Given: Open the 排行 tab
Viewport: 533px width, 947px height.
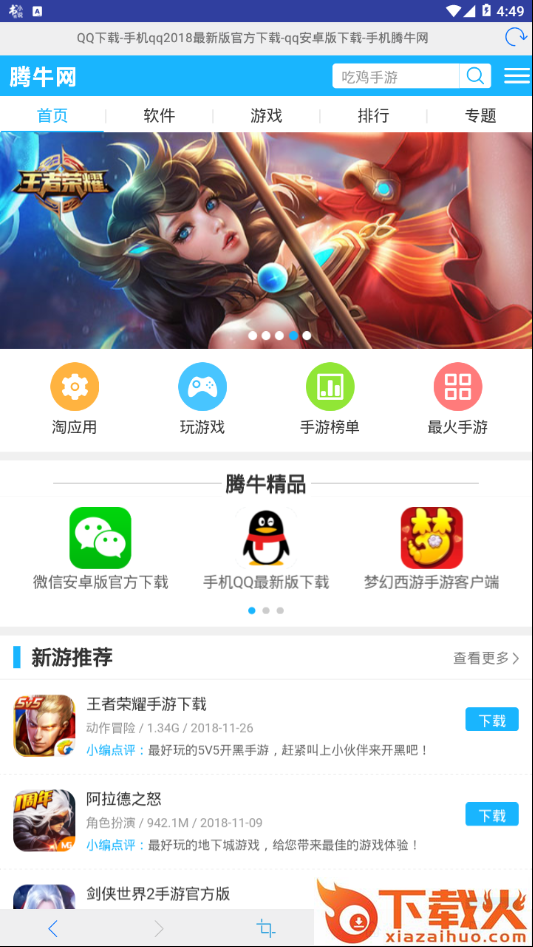Looking at the screenshot, I should 373,115.
